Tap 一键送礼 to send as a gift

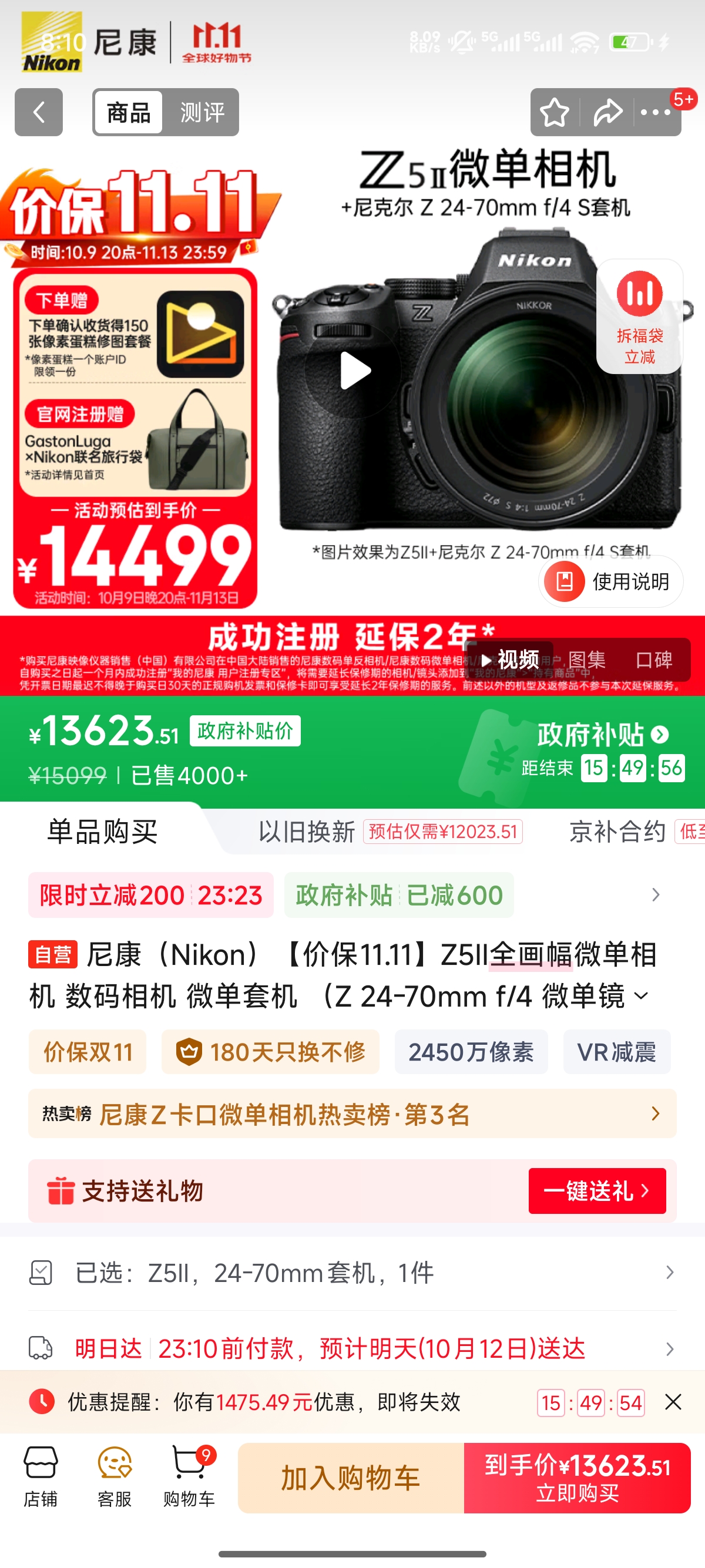[x=597, y=1190]
